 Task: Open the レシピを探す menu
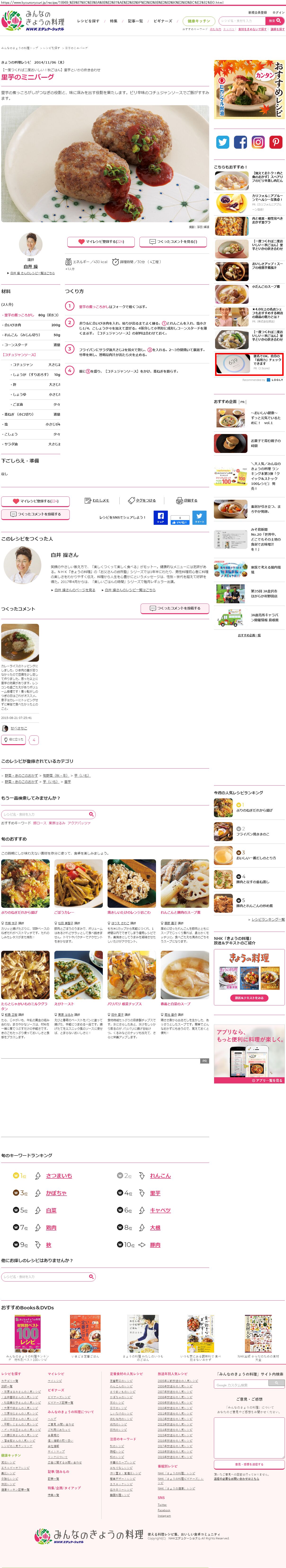(x=88, y=21)
